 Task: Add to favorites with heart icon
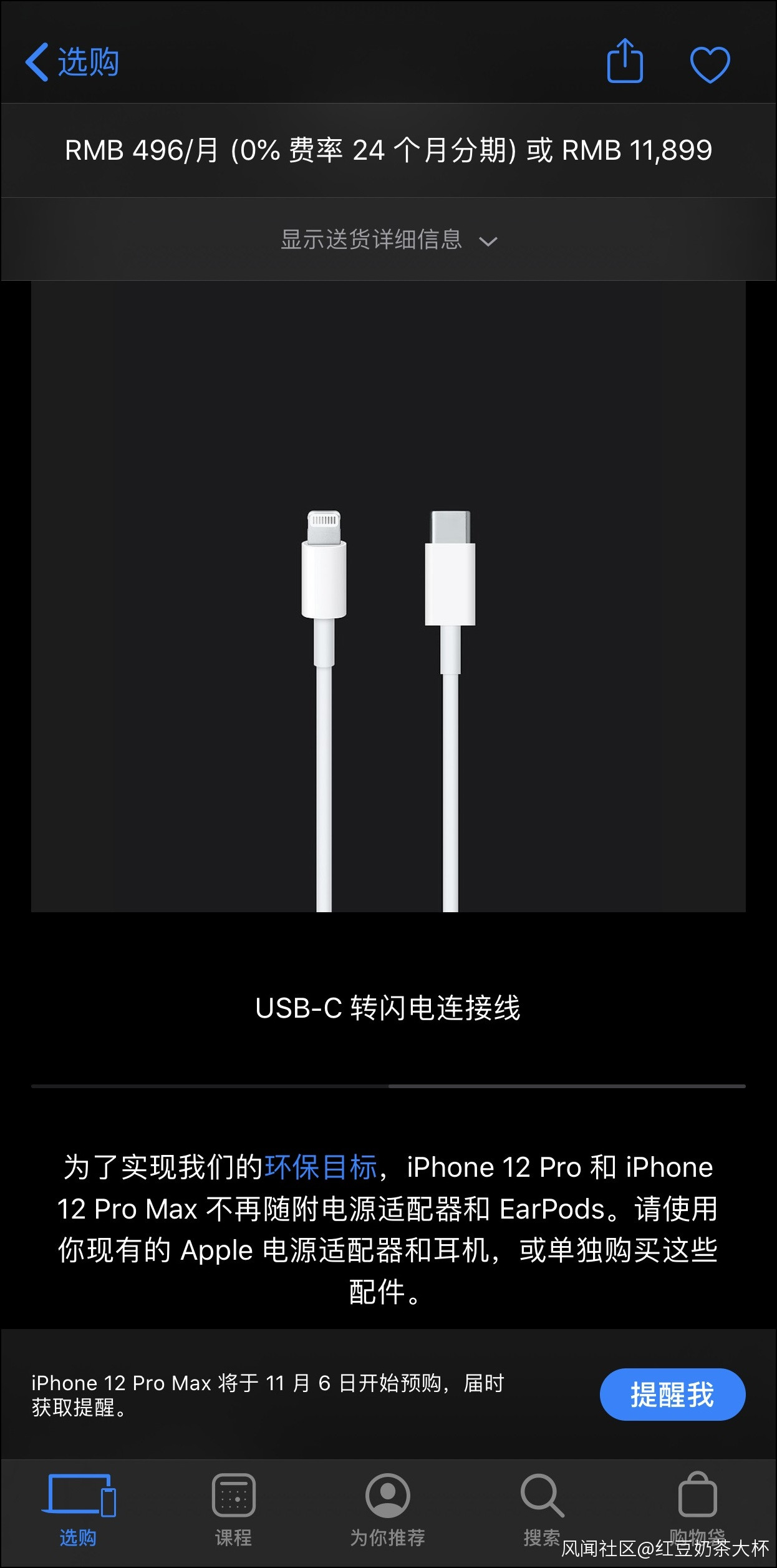710,64
